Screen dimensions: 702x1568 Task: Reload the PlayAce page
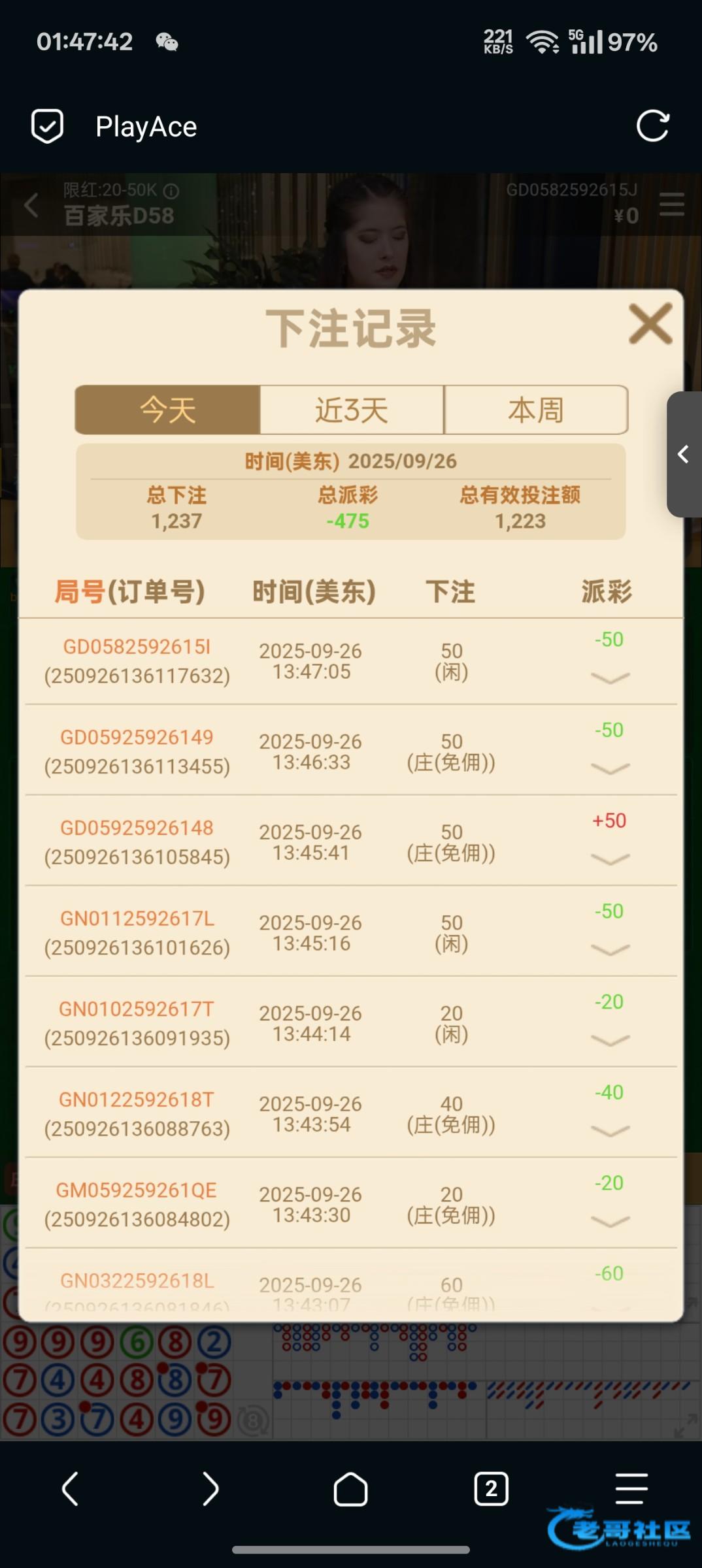point(652,126)
